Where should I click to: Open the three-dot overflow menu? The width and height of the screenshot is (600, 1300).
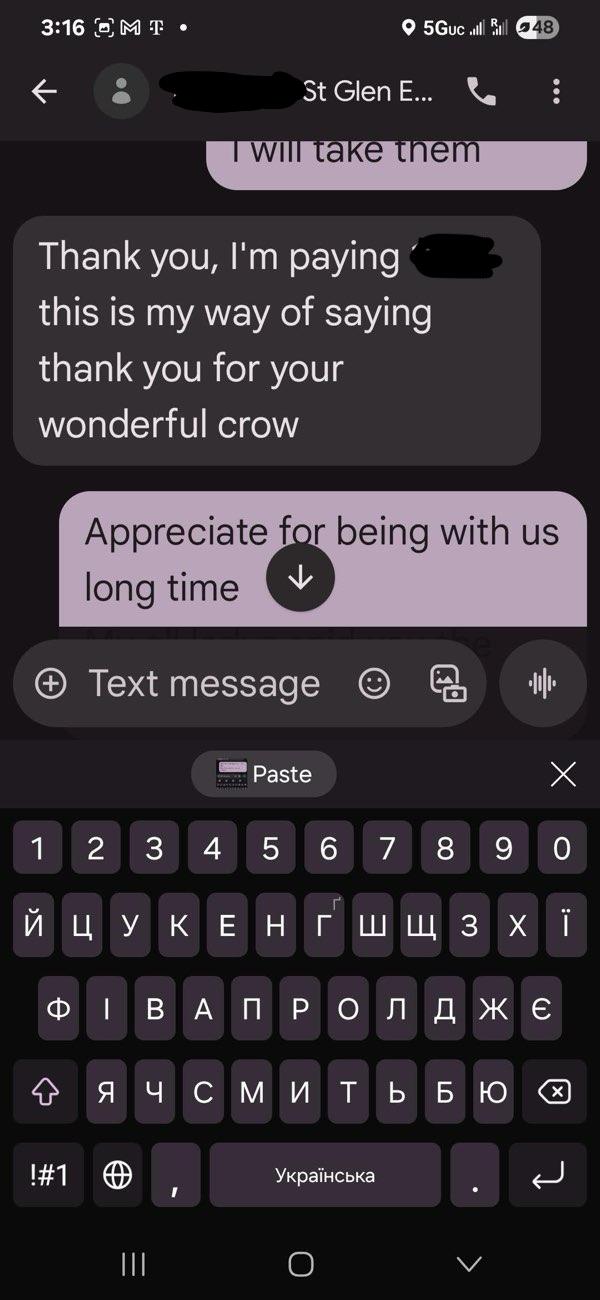[556, 92]
